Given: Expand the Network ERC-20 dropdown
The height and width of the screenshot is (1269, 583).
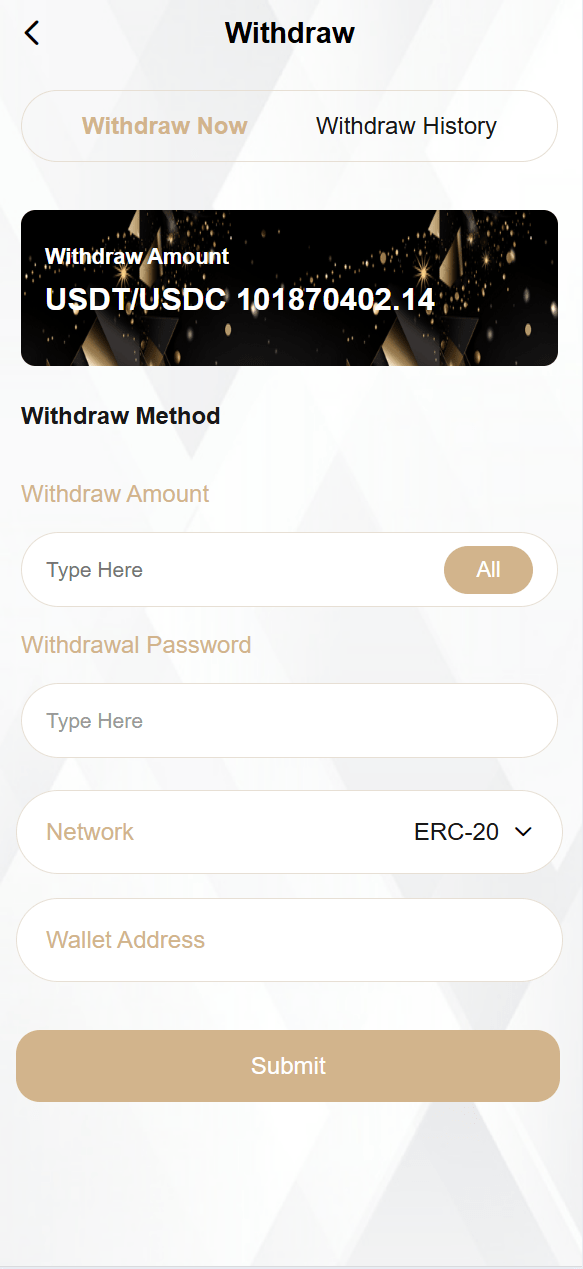Looking at the screenshot, I should (289, 832).
